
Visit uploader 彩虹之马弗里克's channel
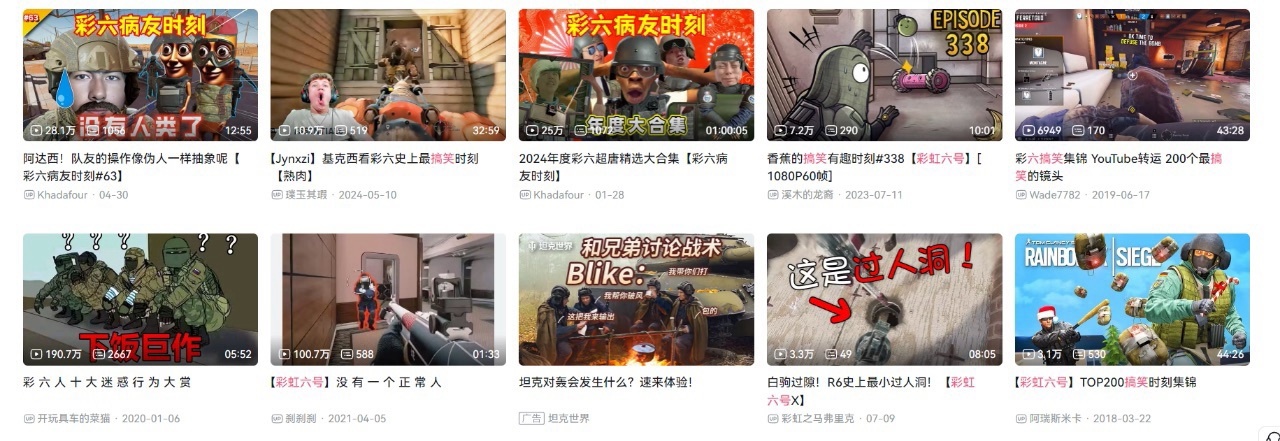coord(819,418)
